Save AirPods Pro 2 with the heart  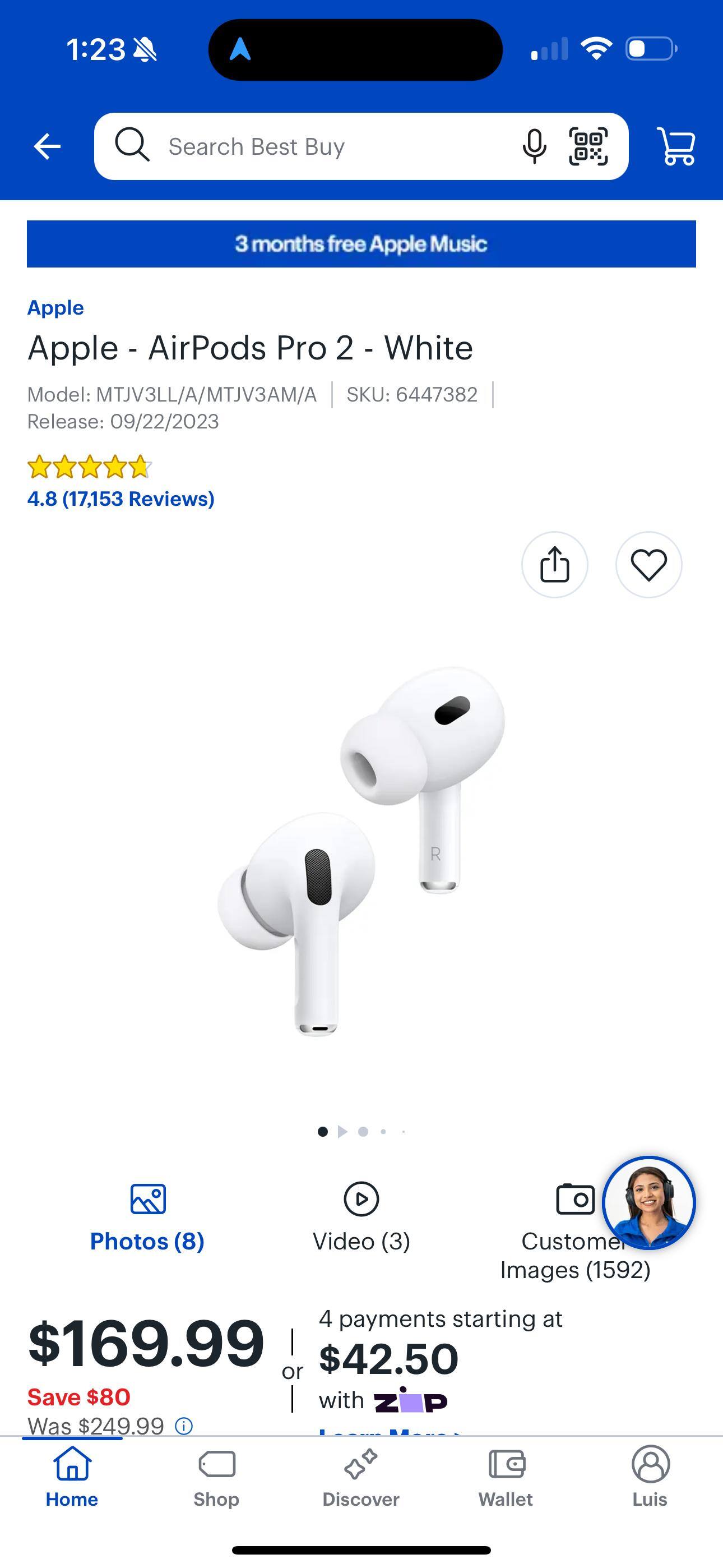tap(649, 565)
